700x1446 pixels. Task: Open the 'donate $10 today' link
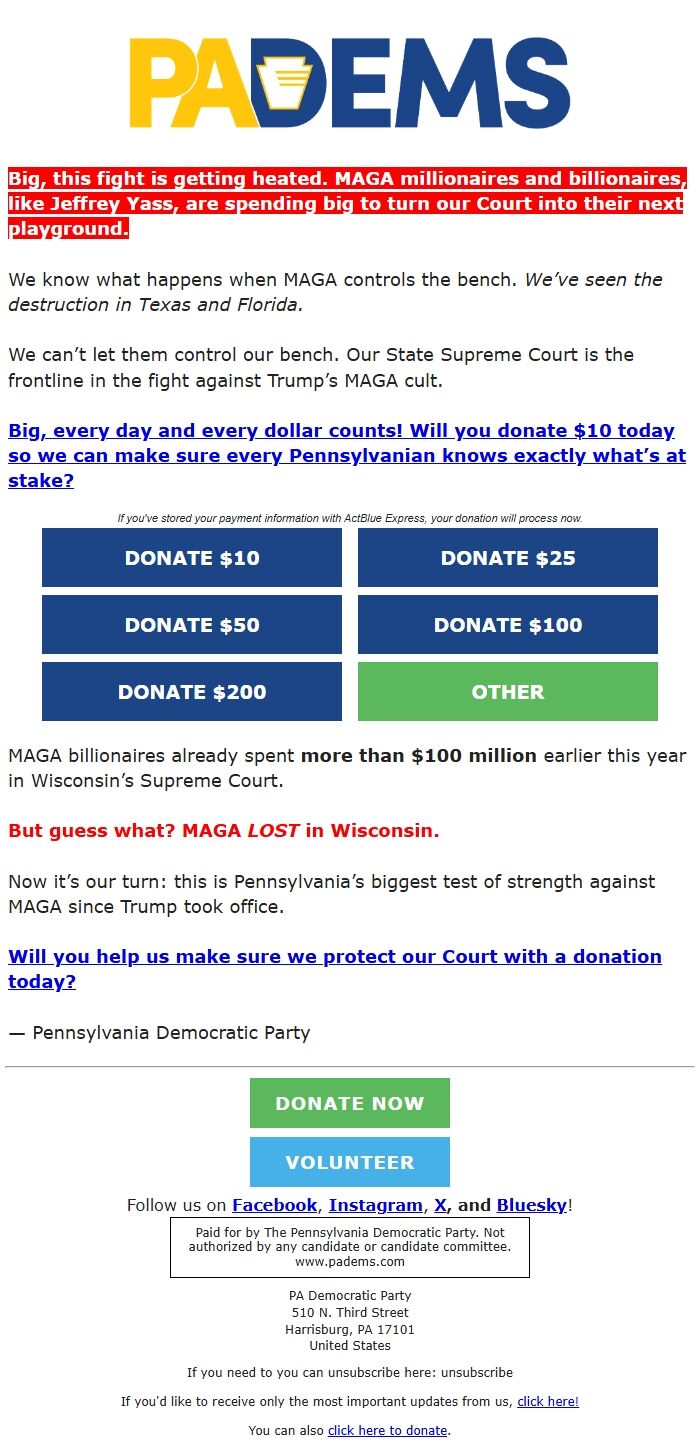coord(341,443)
